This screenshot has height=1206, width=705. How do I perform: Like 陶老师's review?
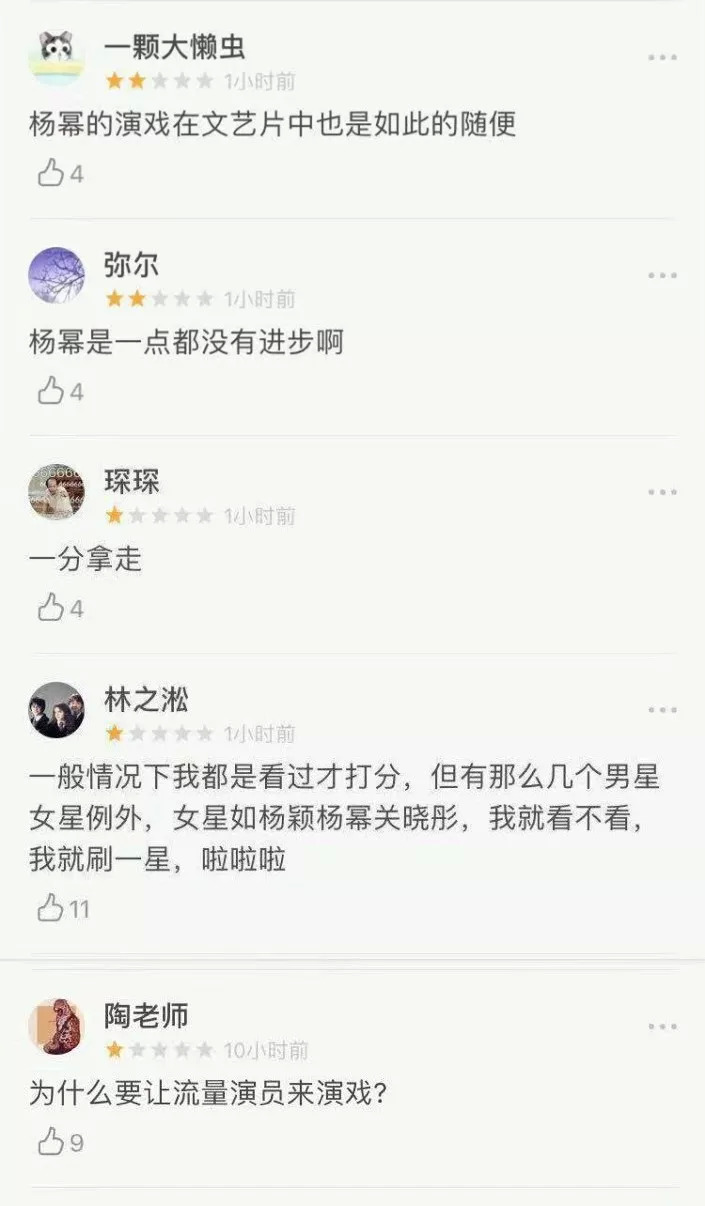click(x=52, y=1142)
